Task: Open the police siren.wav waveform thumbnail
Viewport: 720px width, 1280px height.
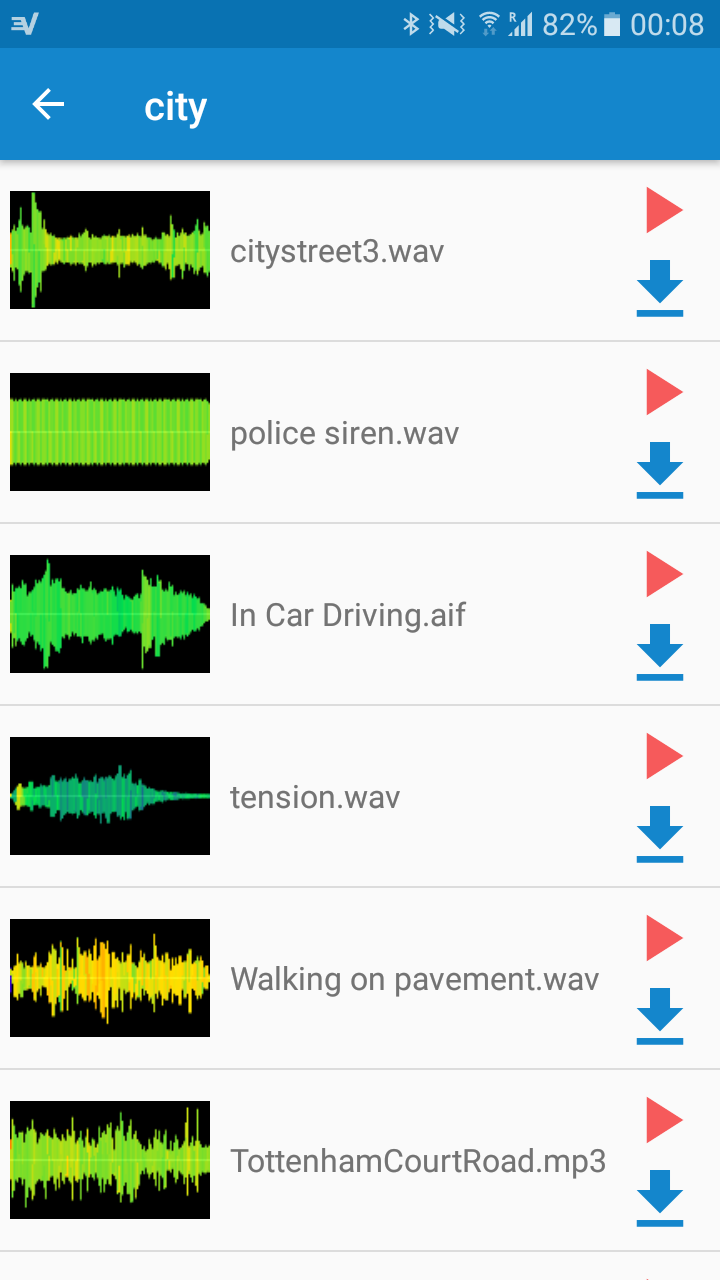Action: tap(110, 432)
